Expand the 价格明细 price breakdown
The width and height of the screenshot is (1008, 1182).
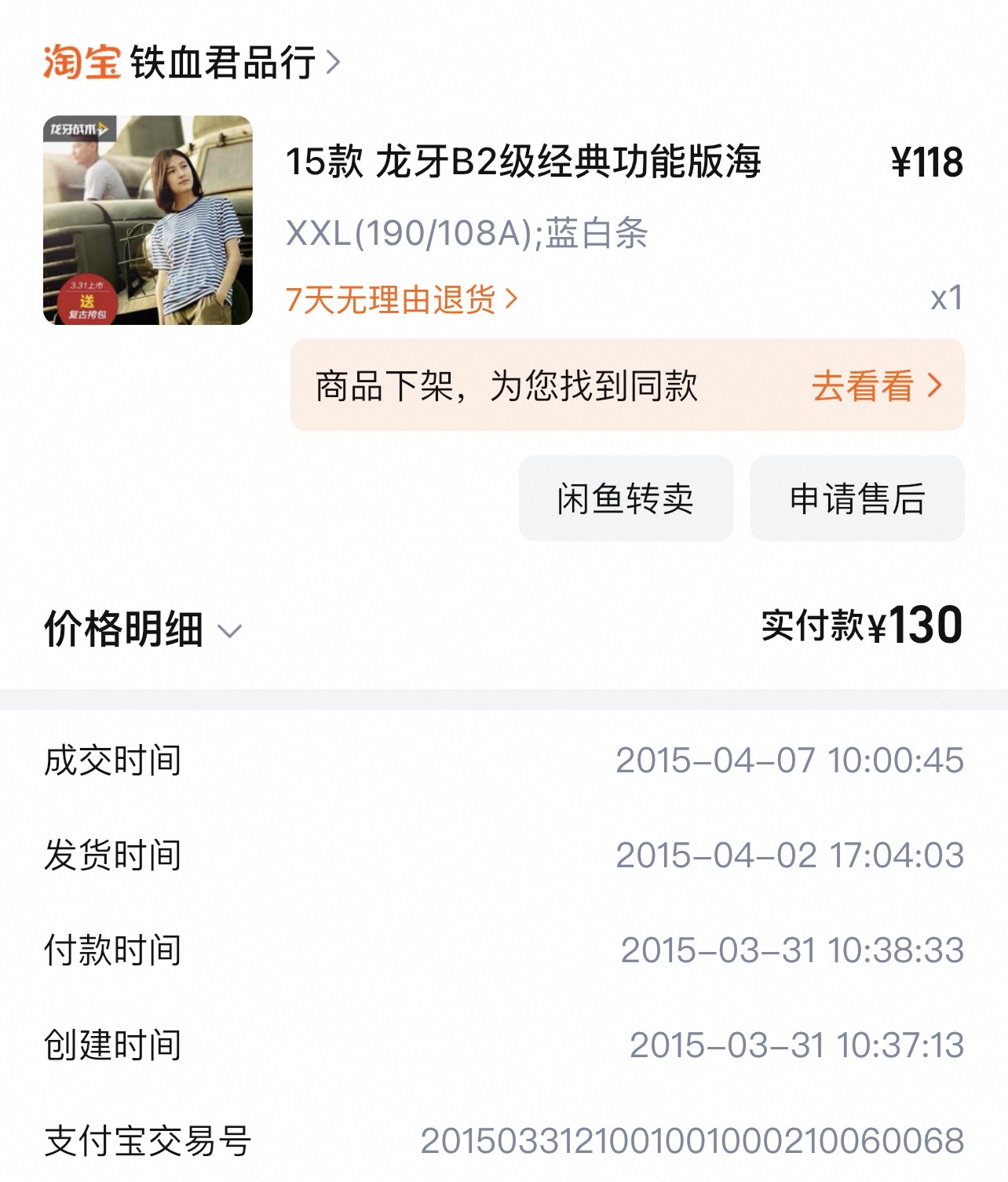(143, 629)
